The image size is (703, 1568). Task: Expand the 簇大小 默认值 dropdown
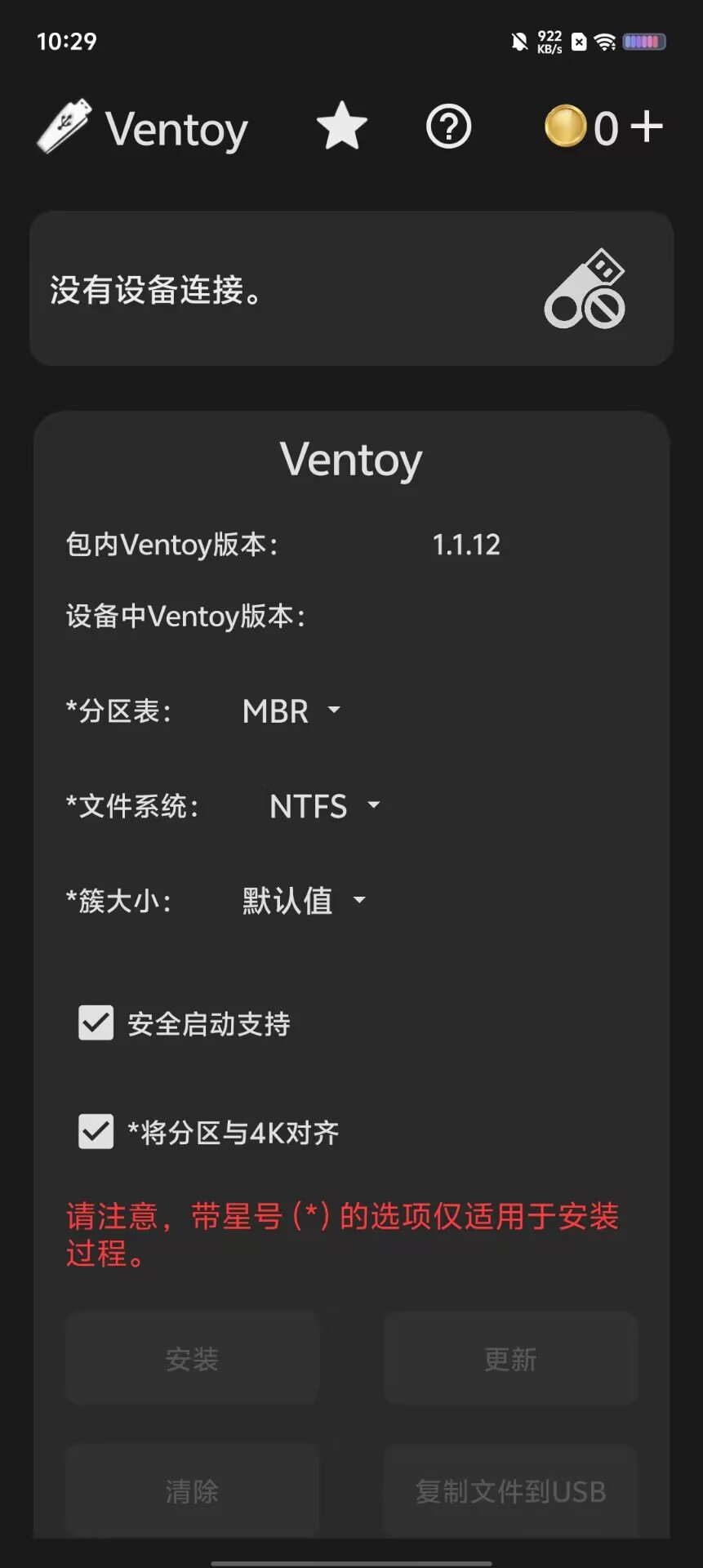(304, 901)
